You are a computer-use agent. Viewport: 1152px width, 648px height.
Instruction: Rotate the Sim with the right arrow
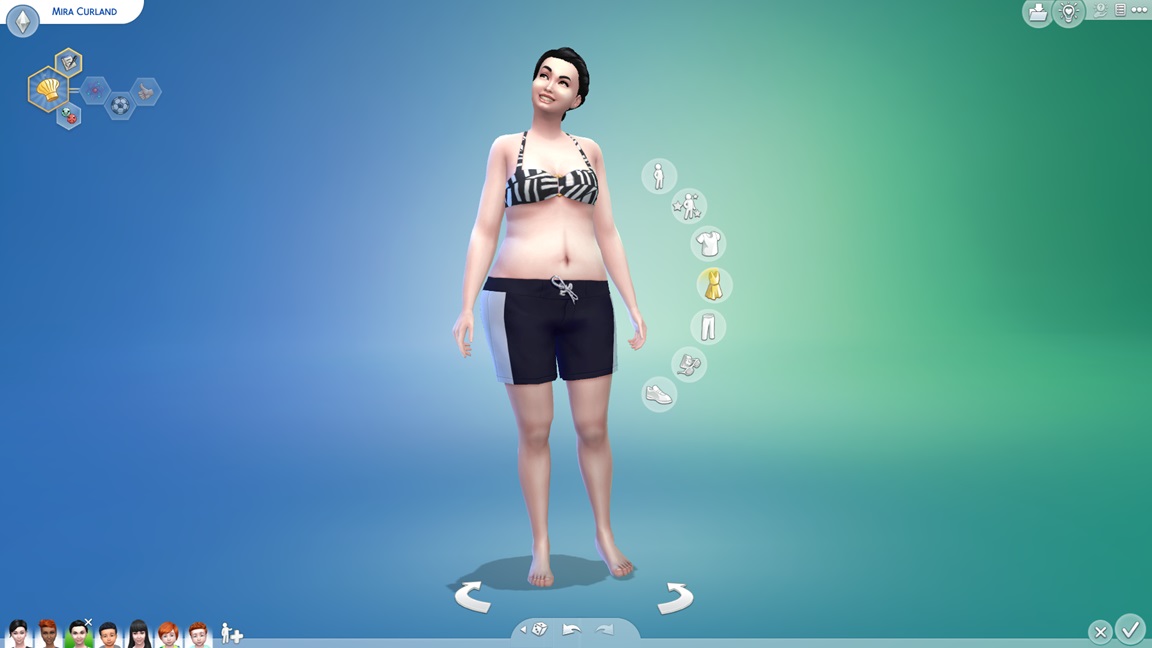tap(676, 597)
